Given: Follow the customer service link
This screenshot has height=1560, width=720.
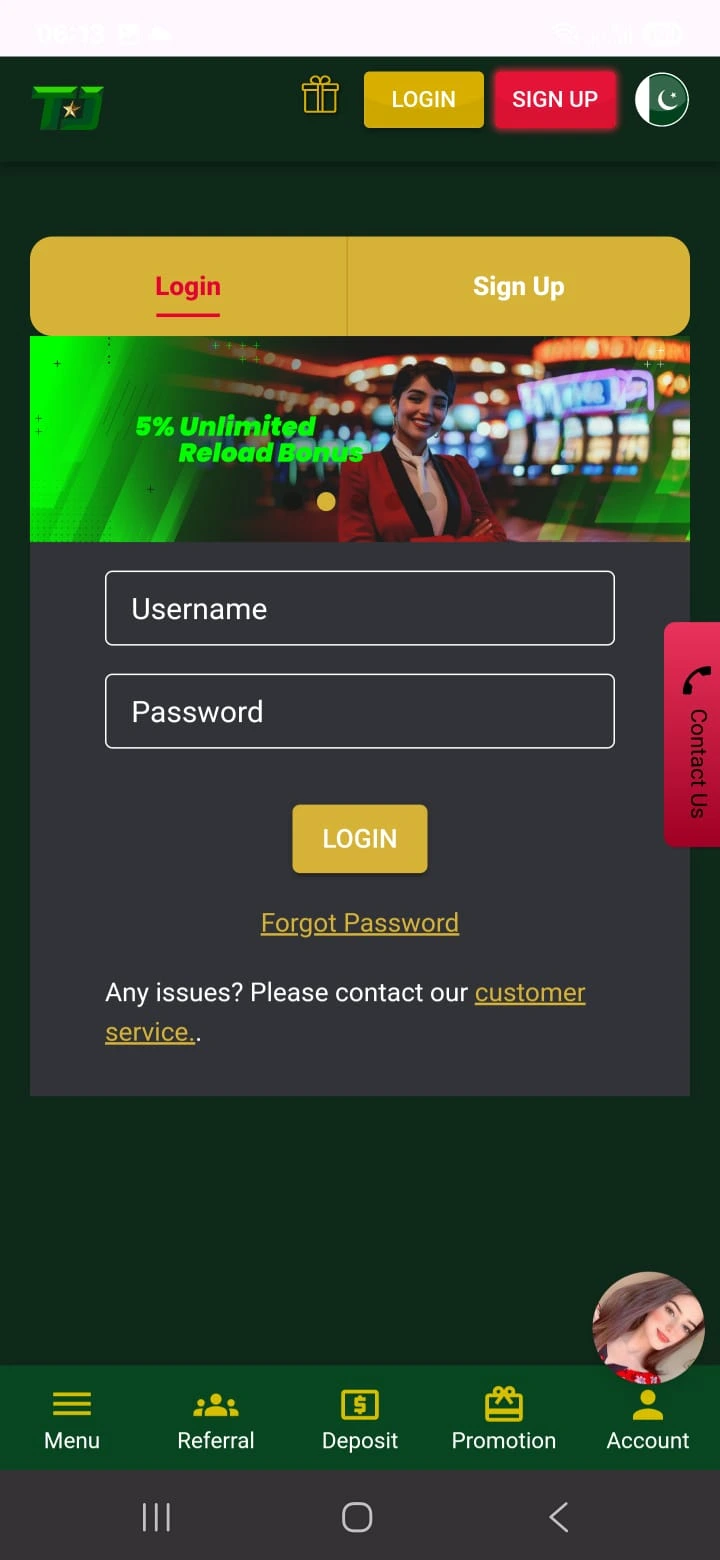Looking at the screenshot, I should 529,993.
